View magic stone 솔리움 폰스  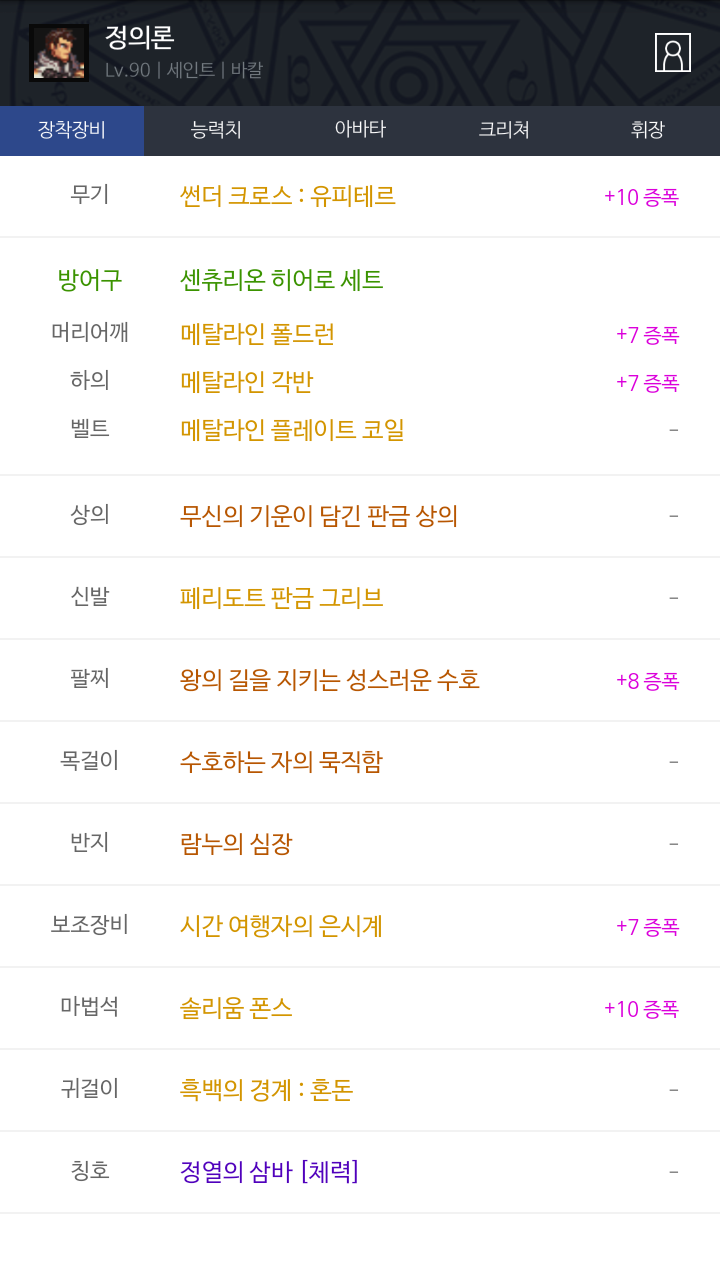(x=236, y=1008)
